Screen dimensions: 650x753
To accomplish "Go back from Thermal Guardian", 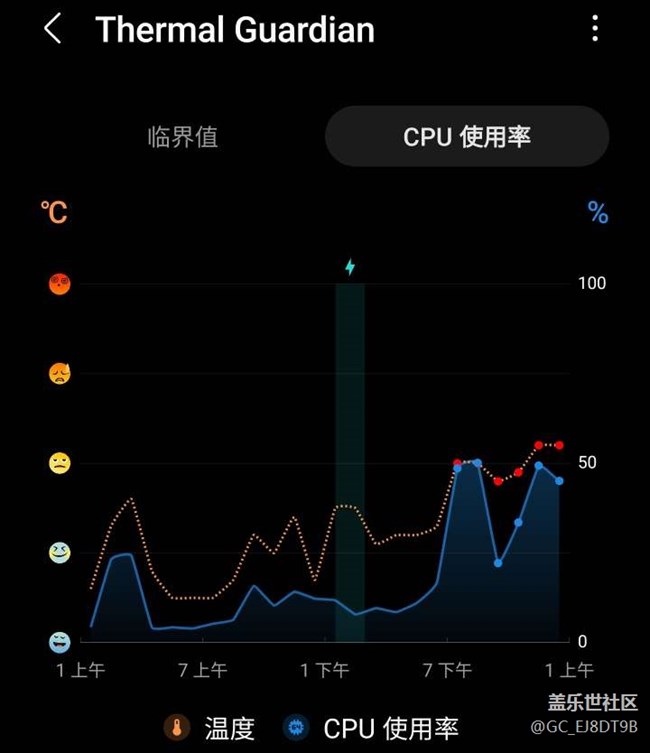I will [x=53, y=29].
